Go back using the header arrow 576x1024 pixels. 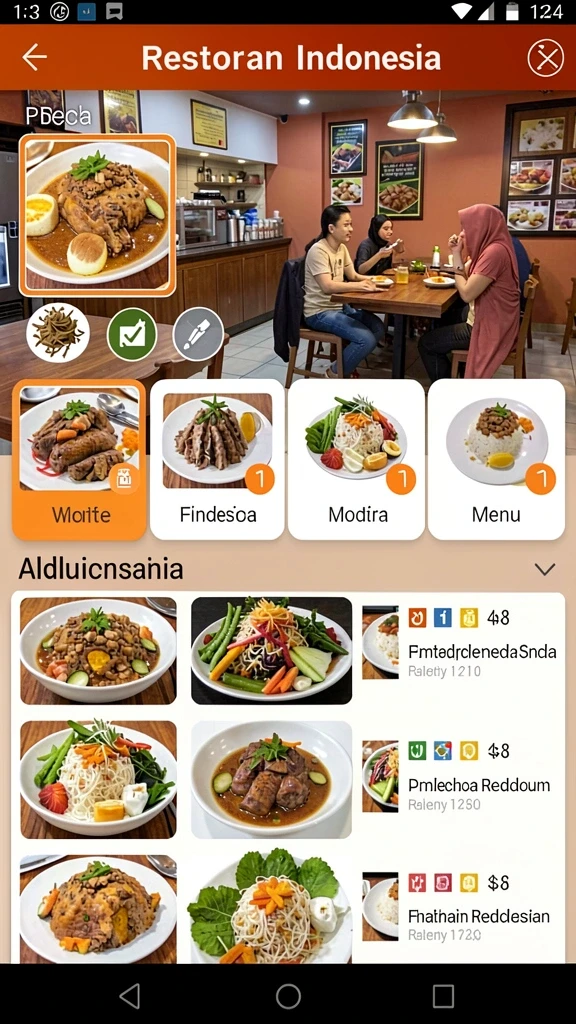pyautogui.click(x=34, y=57)
